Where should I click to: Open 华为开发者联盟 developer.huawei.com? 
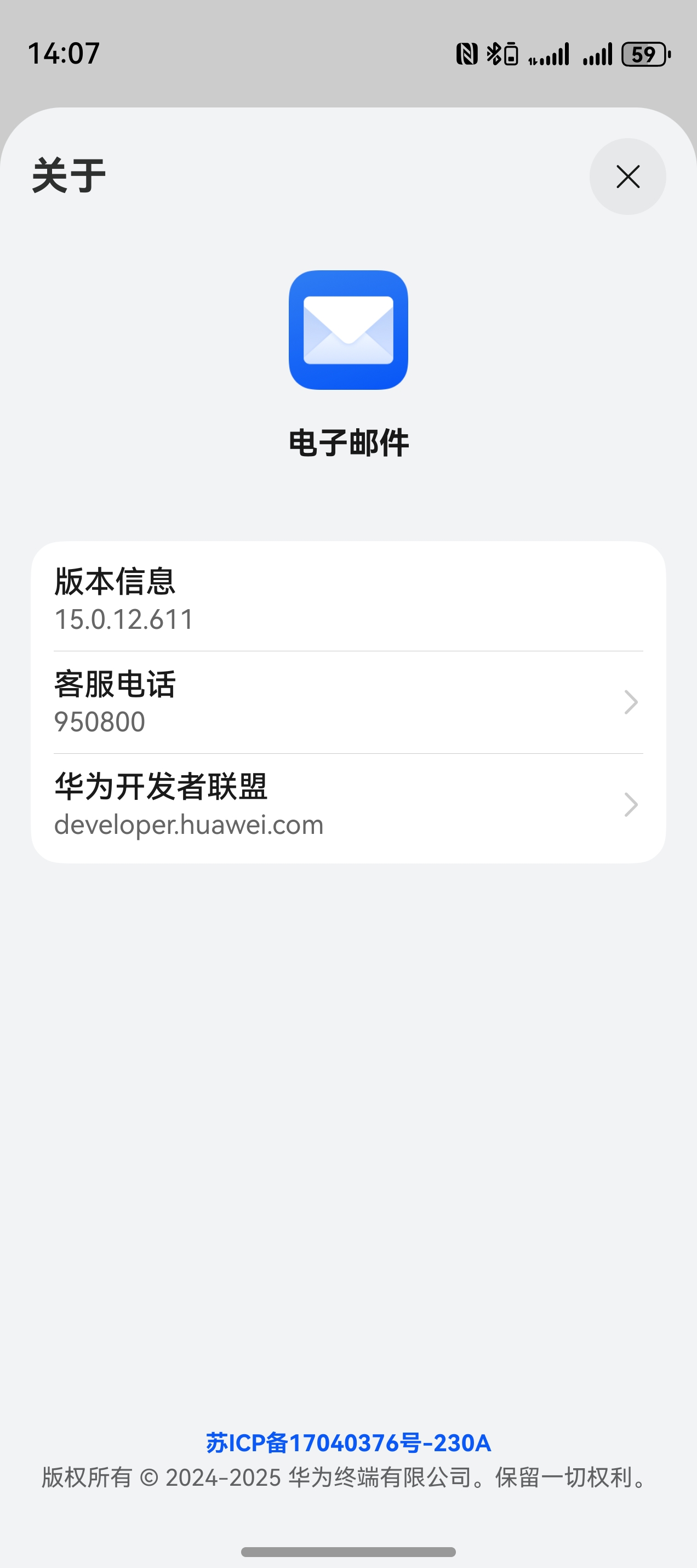coord(348,805)
